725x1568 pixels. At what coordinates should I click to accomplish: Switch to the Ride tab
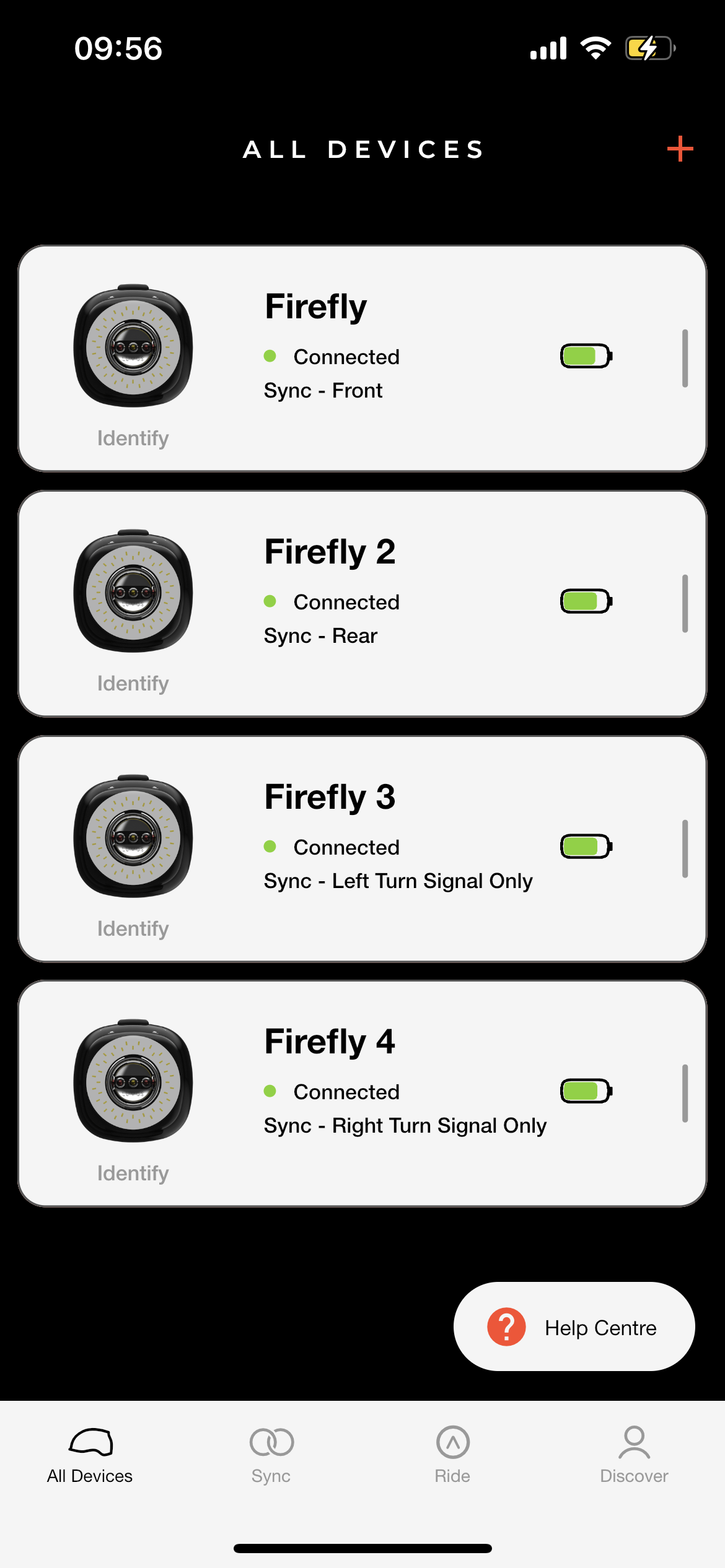coord(452,1455)
